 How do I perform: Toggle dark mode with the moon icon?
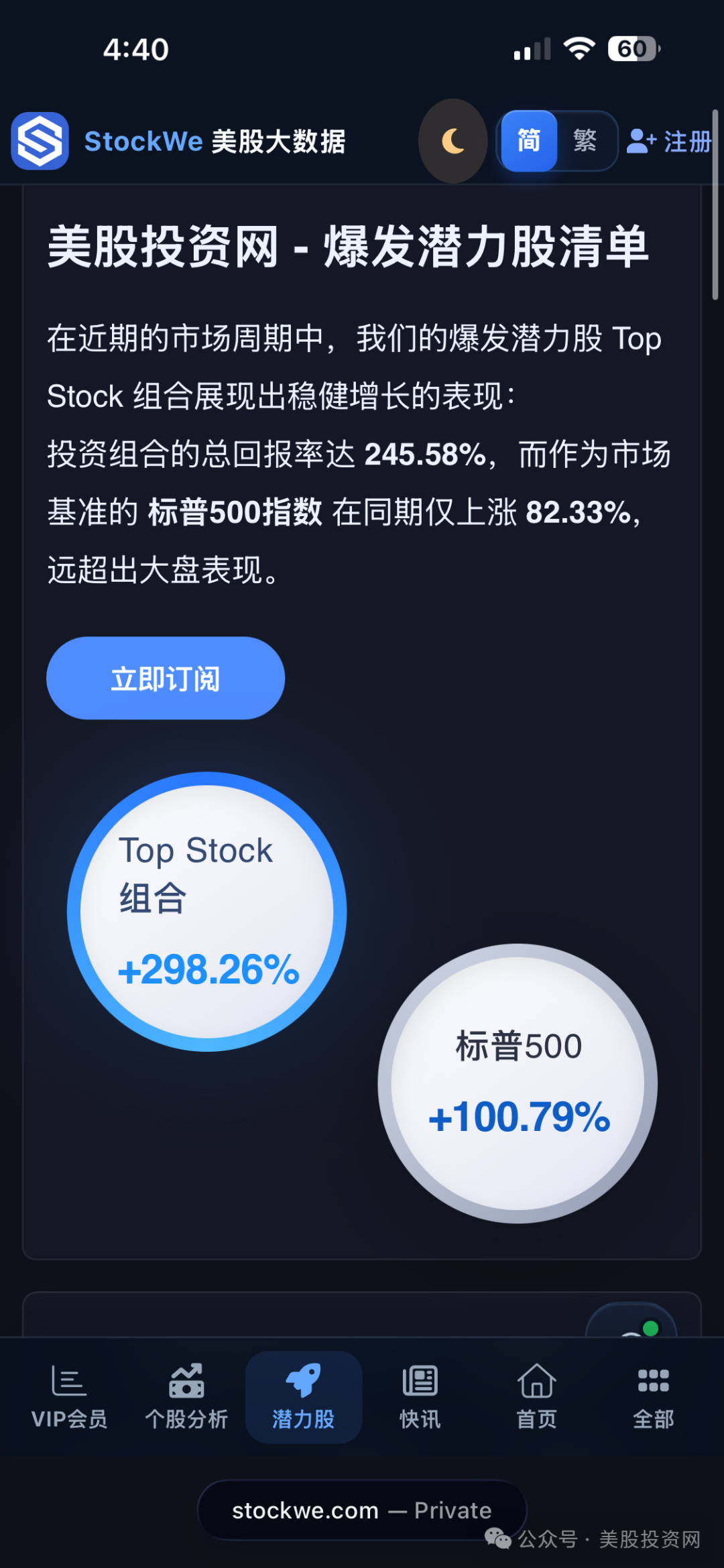453,141
